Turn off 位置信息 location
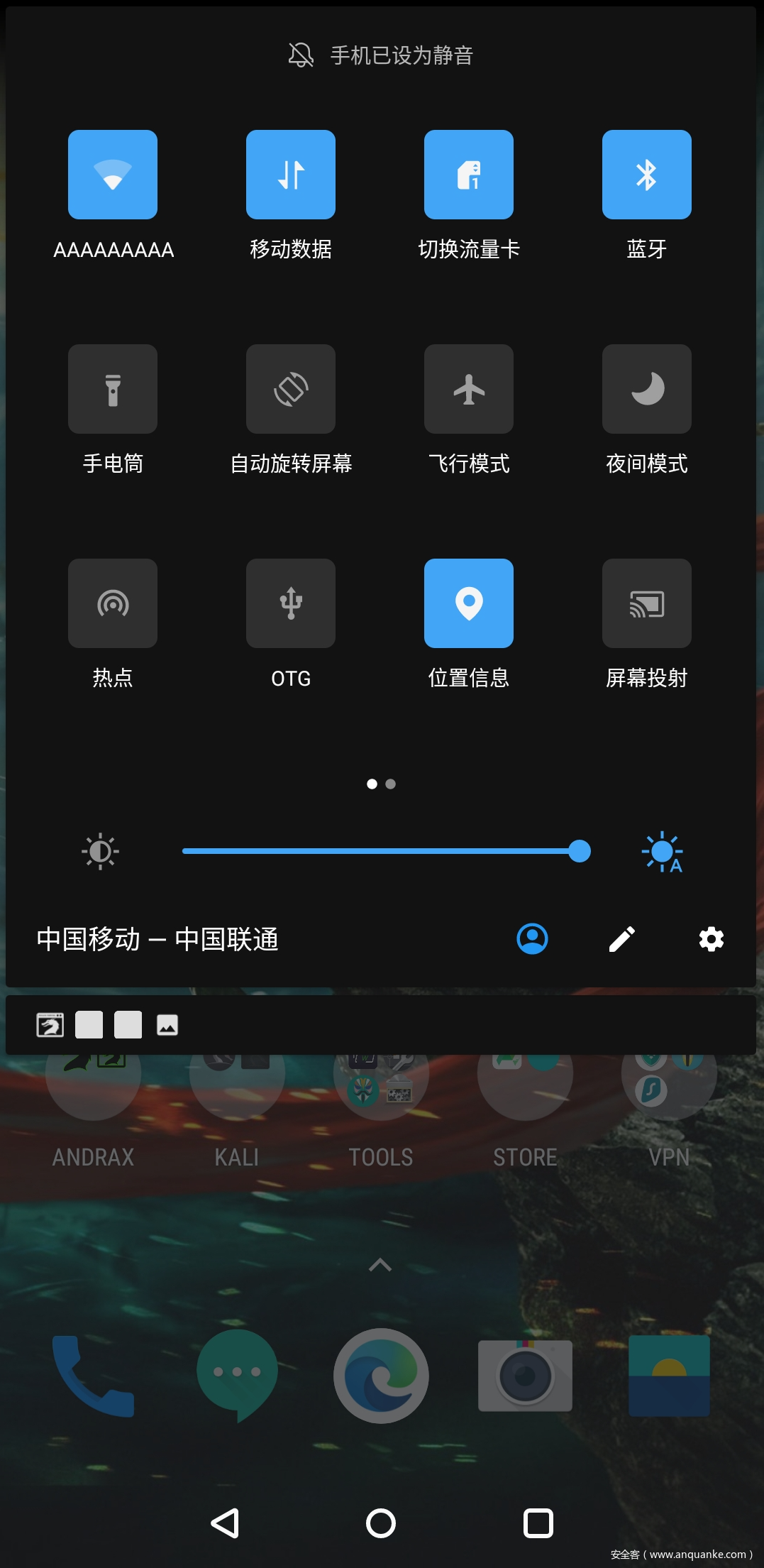 click(x=469, y=603)
